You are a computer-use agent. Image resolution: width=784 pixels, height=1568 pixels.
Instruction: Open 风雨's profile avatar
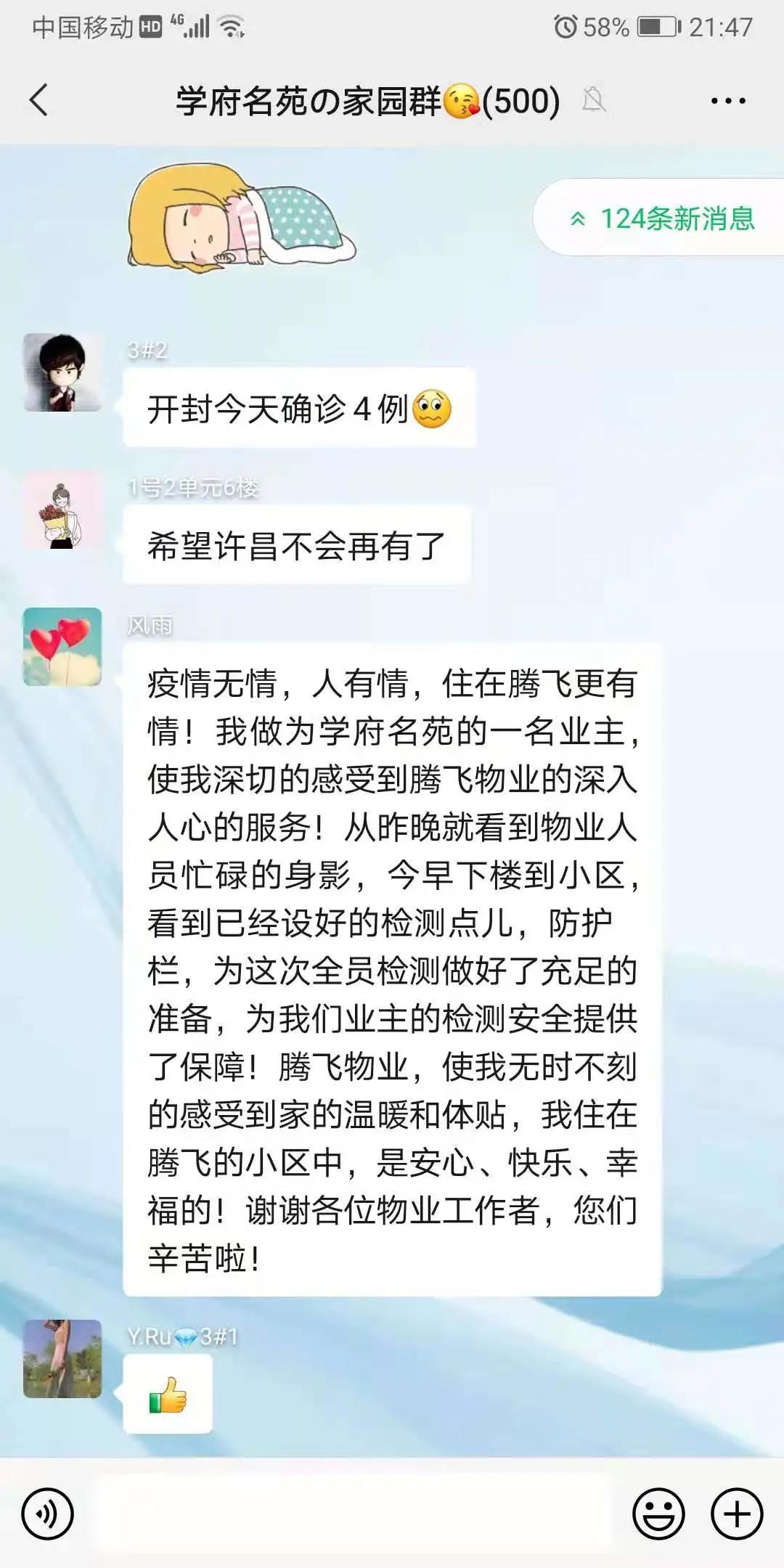(x=62, y=647)
